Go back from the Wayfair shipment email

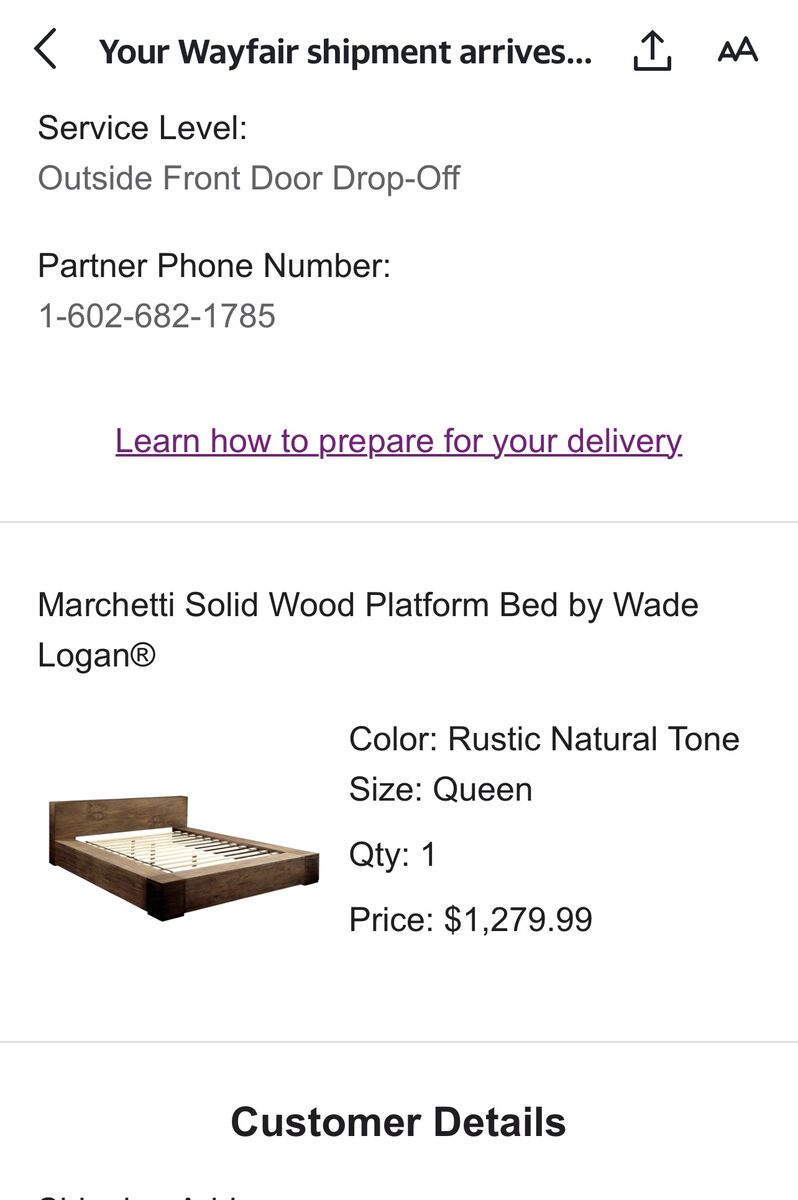pos(45,50)
